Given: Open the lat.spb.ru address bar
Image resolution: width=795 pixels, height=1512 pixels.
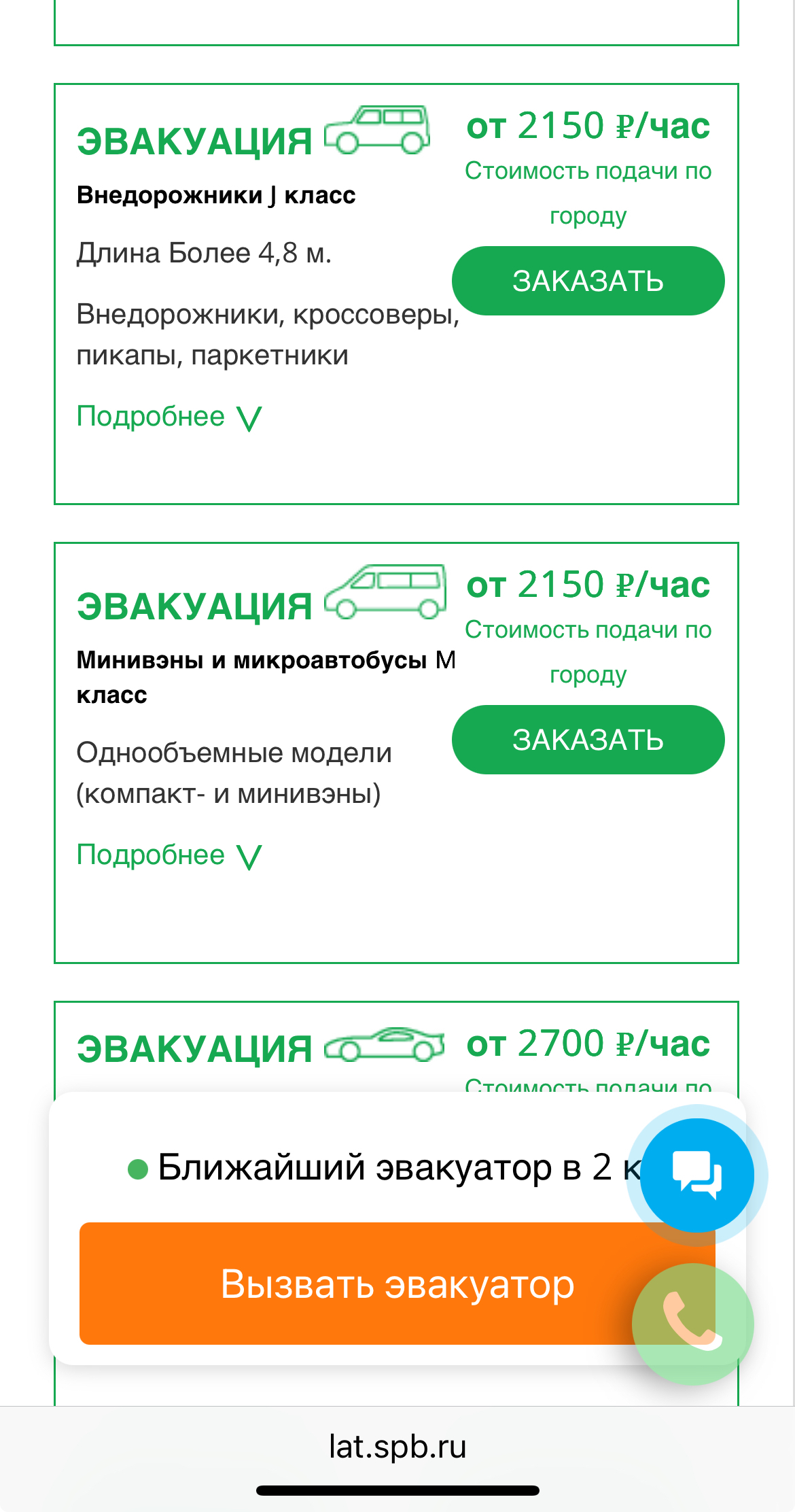Looking at the screenshot, I should pyautogui.click(x=397, y=1447).
